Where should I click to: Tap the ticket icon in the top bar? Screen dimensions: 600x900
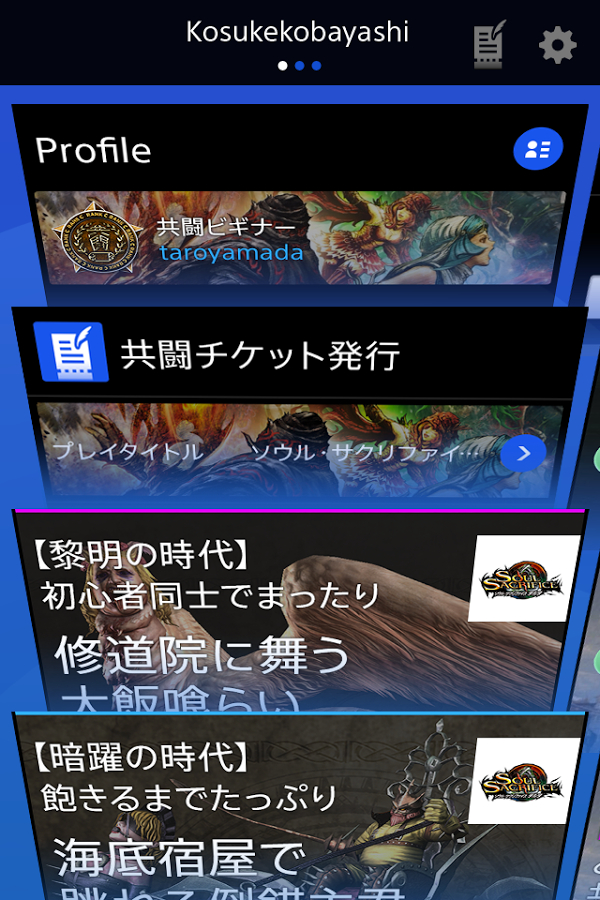489,46
